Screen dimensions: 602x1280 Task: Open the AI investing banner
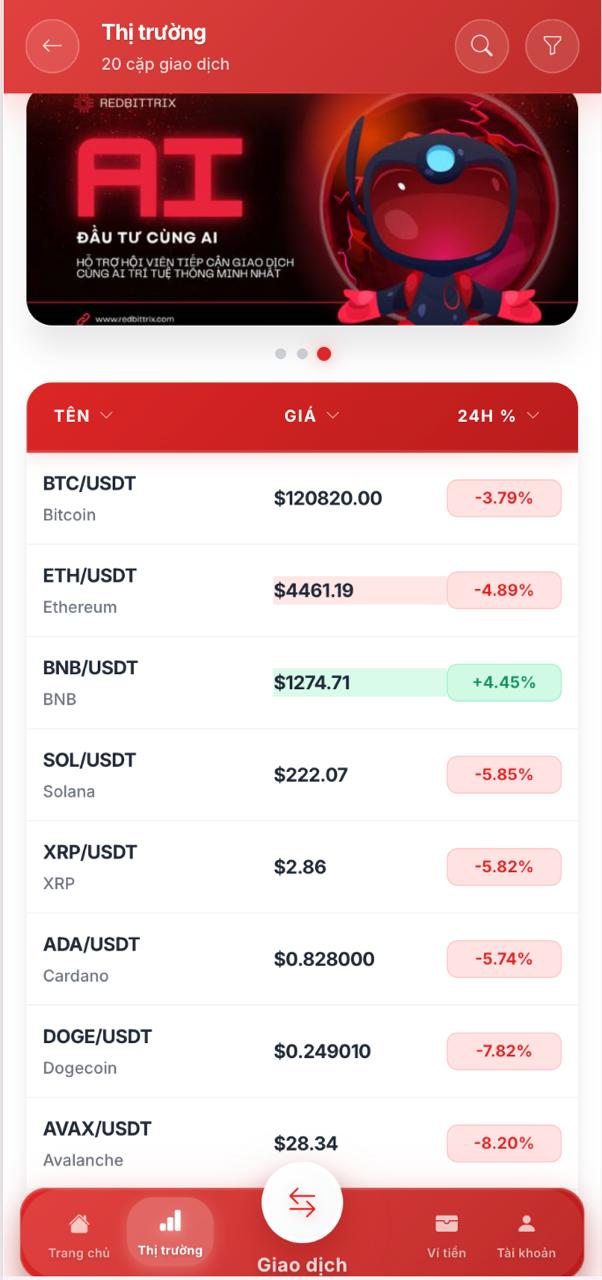click(302, 208)
